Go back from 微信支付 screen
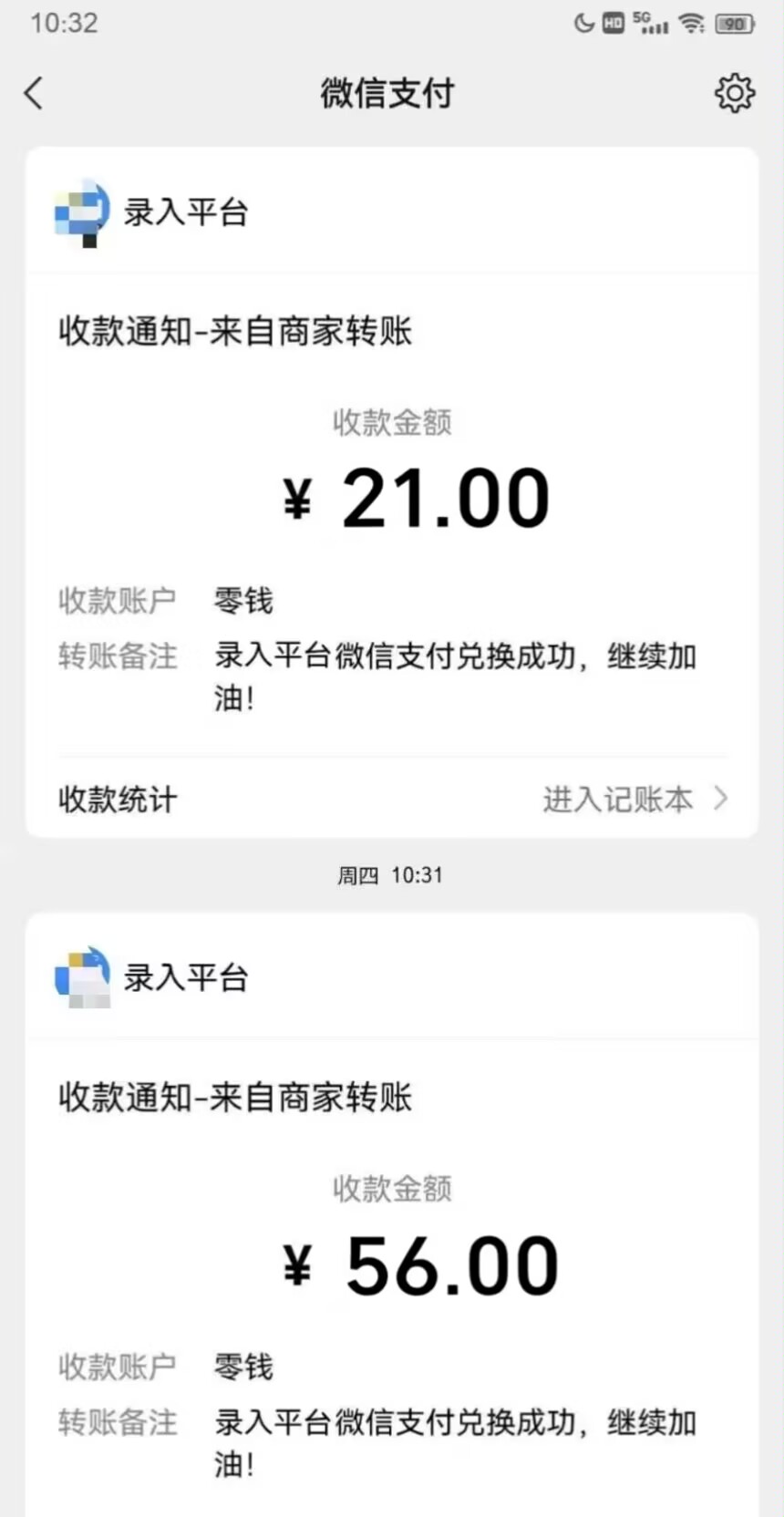 34,93
